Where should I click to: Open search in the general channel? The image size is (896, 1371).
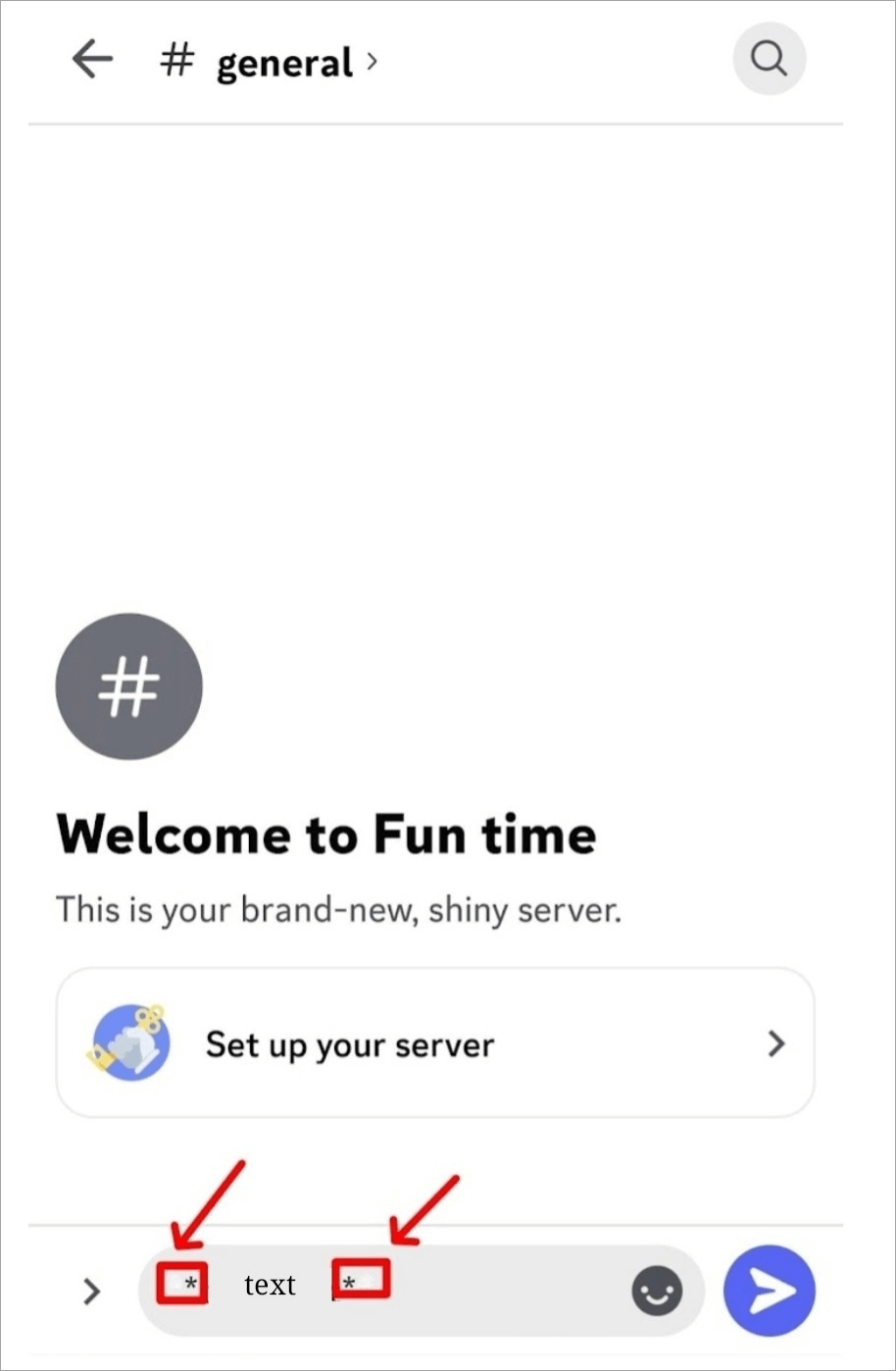click(x=769, y=60)
